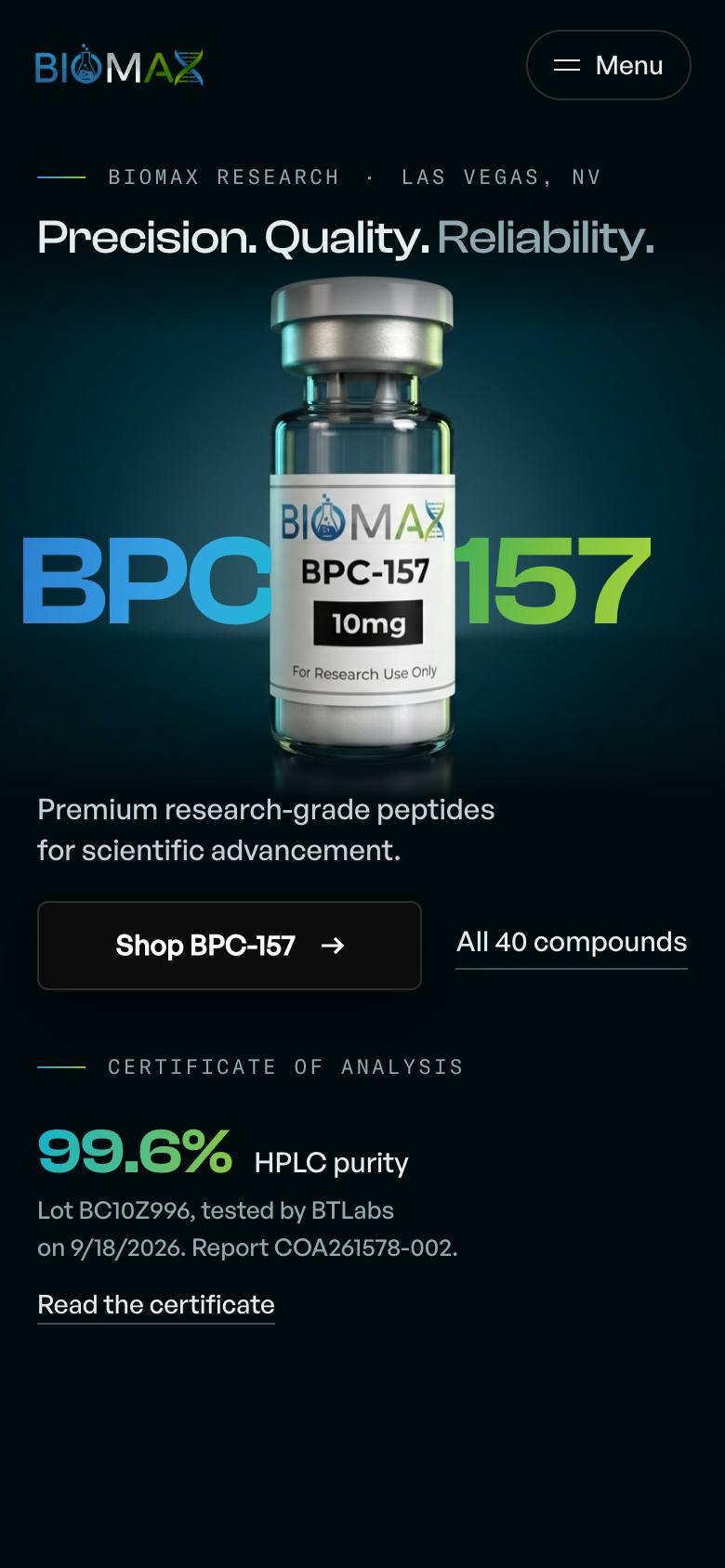Read the certificate of analysis

(x=156, y=1305)
